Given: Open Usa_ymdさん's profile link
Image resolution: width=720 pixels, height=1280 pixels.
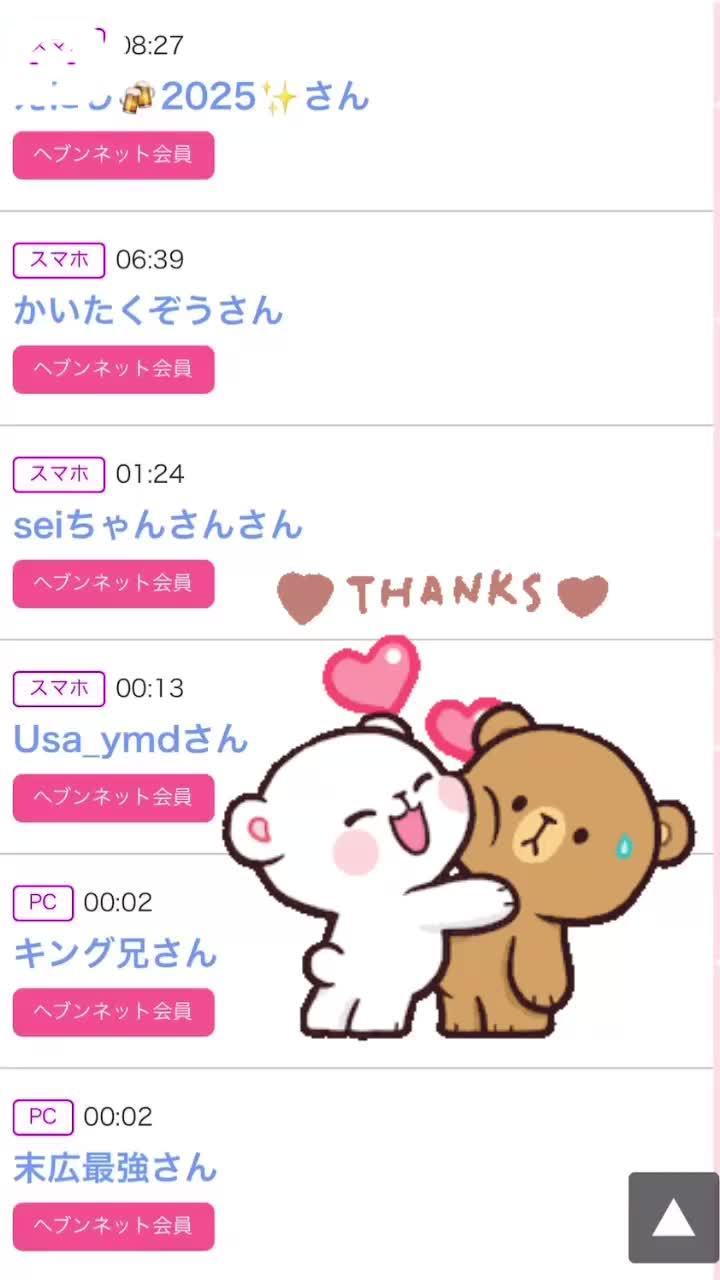Looking at the screenshot, I should pos(130,739).
